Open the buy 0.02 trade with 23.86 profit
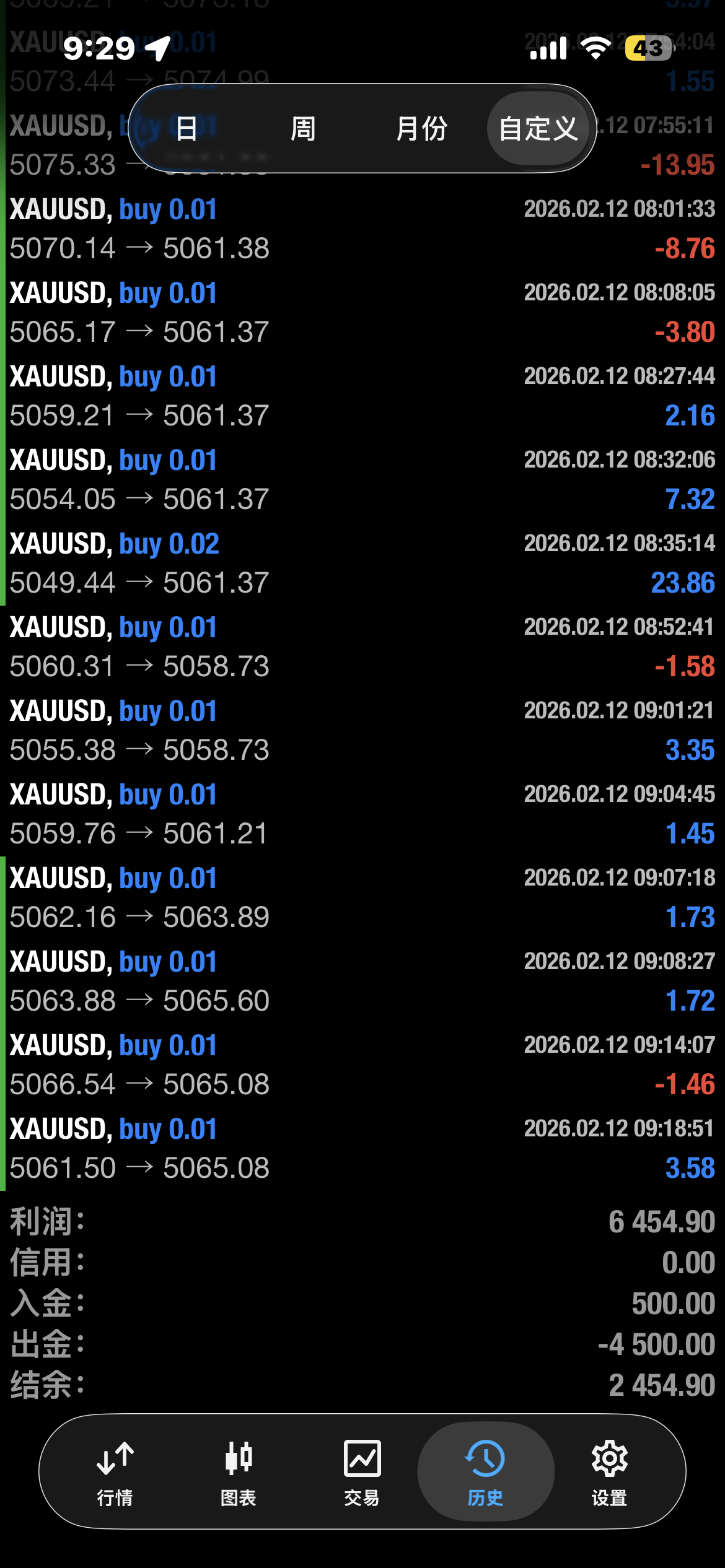This screenshot has height=1568, width=725. pos(362,564)
